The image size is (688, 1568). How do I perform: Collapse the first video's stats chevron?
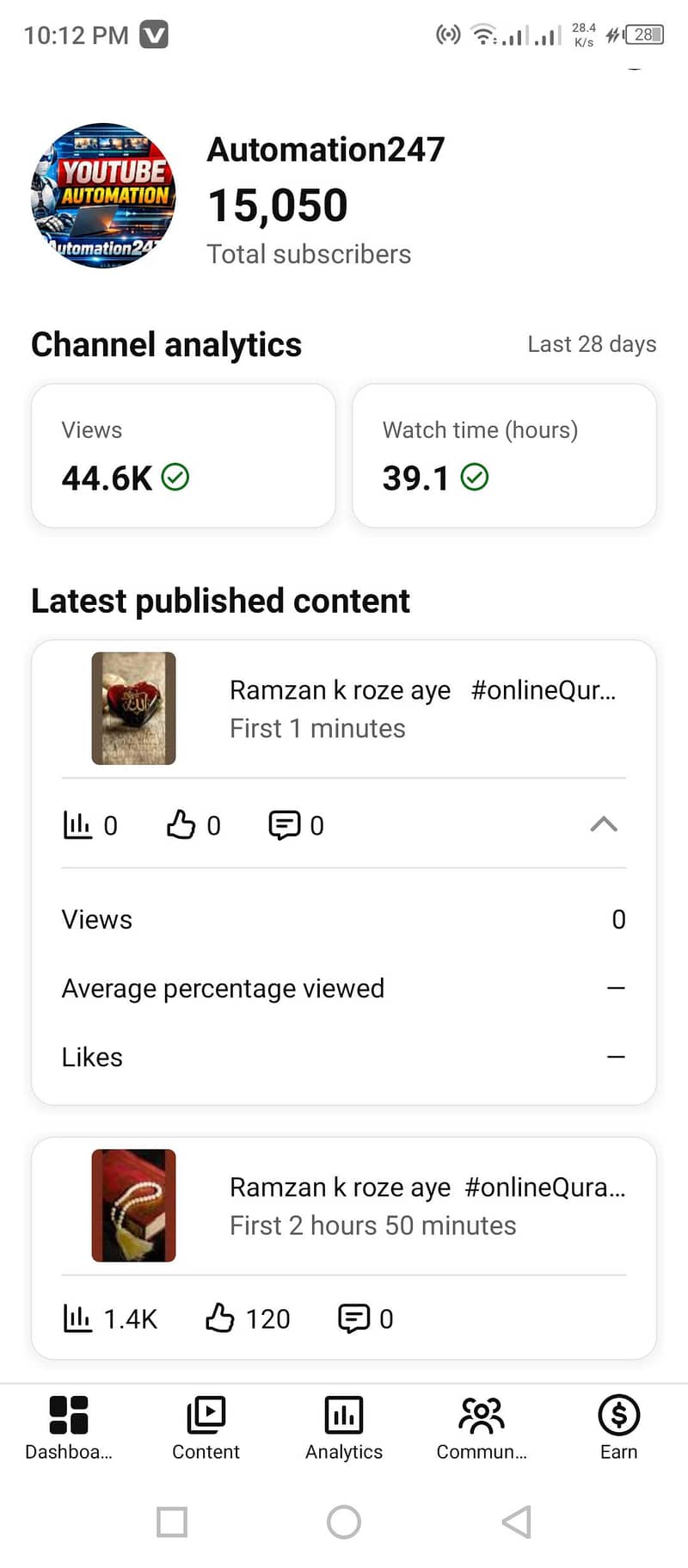[604, 824]
